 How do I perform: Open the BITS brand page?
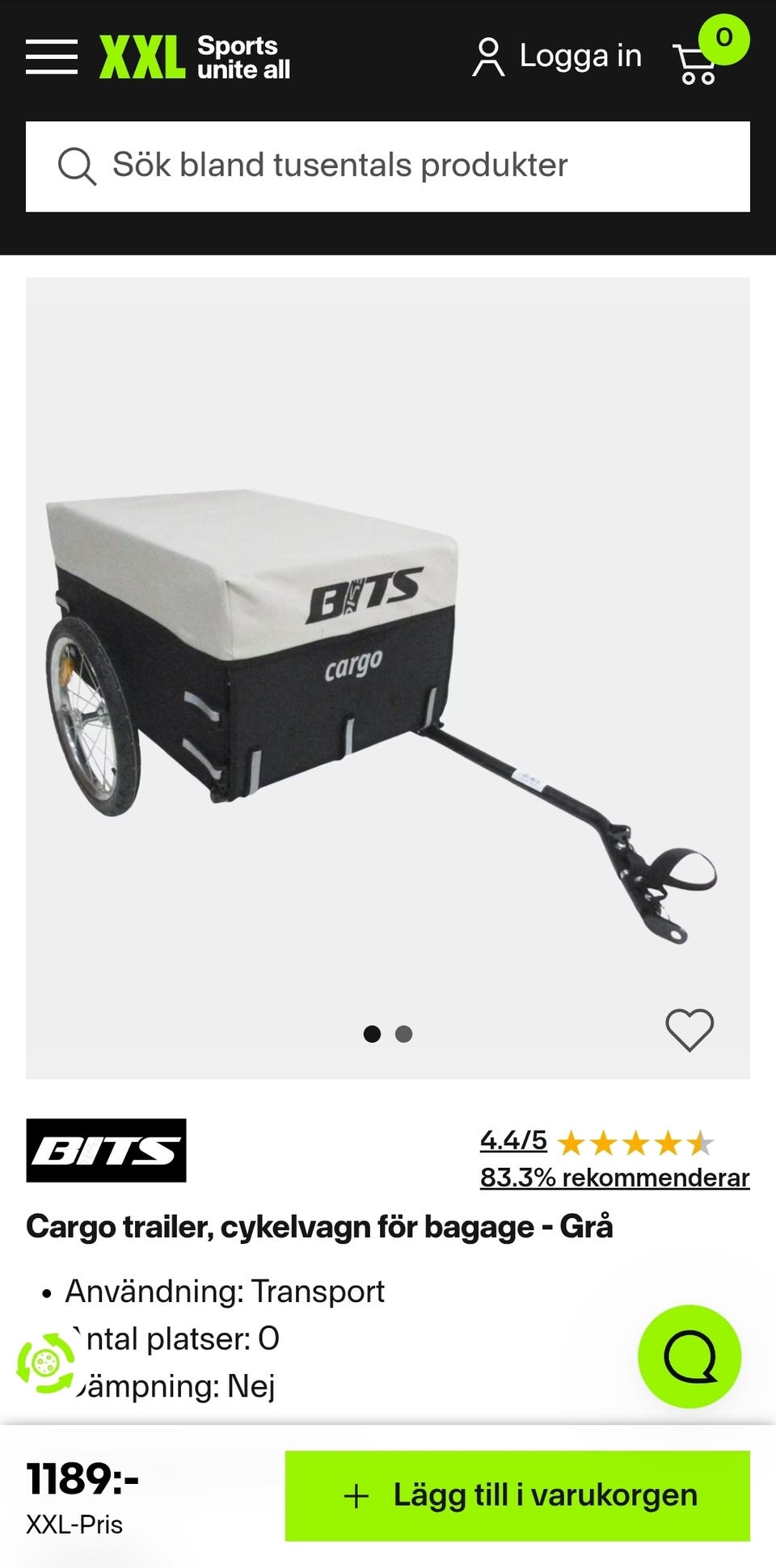tap(106, 1150)
